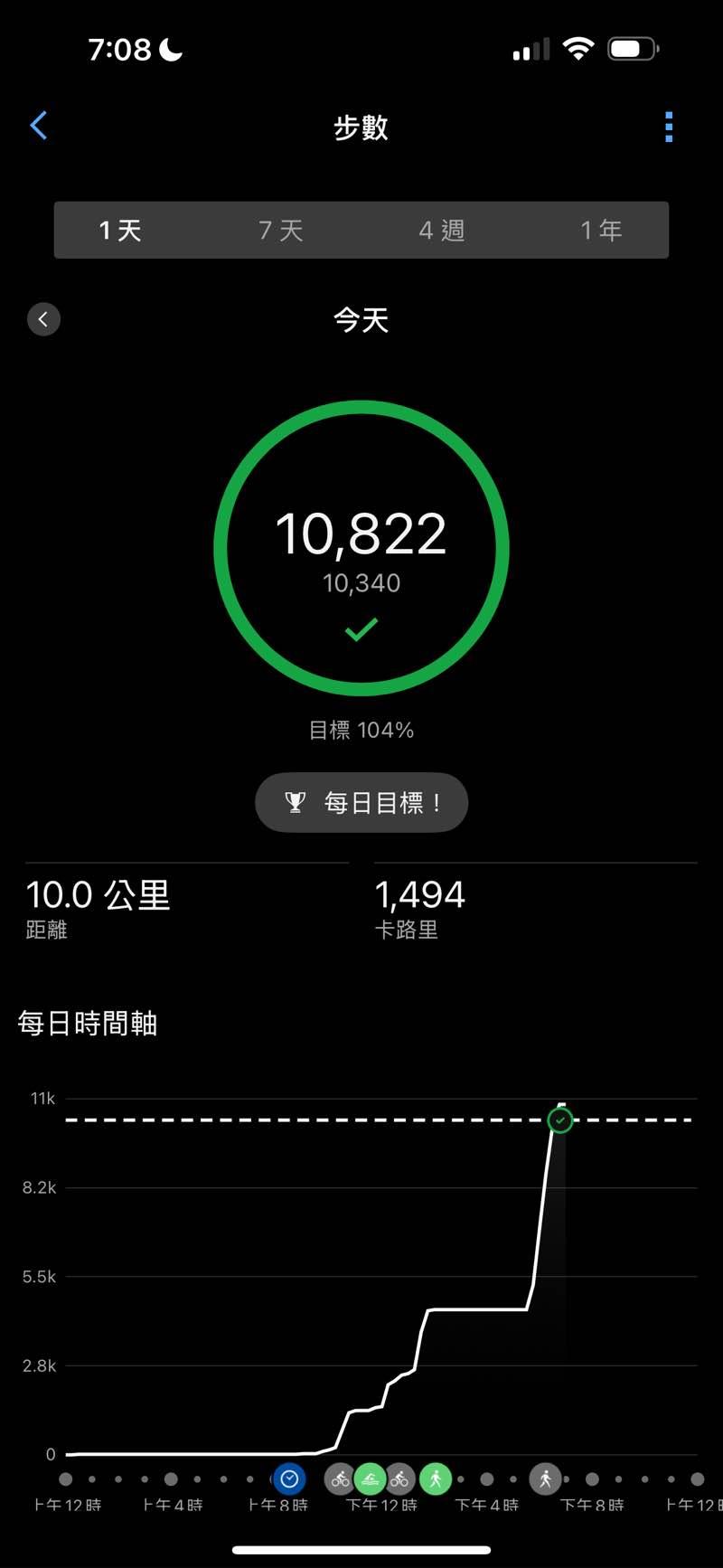This screenshot has height=1568, width=723.
Task: Select the blue clock marker on the timeline
Action: click(x=289, y=1479)
